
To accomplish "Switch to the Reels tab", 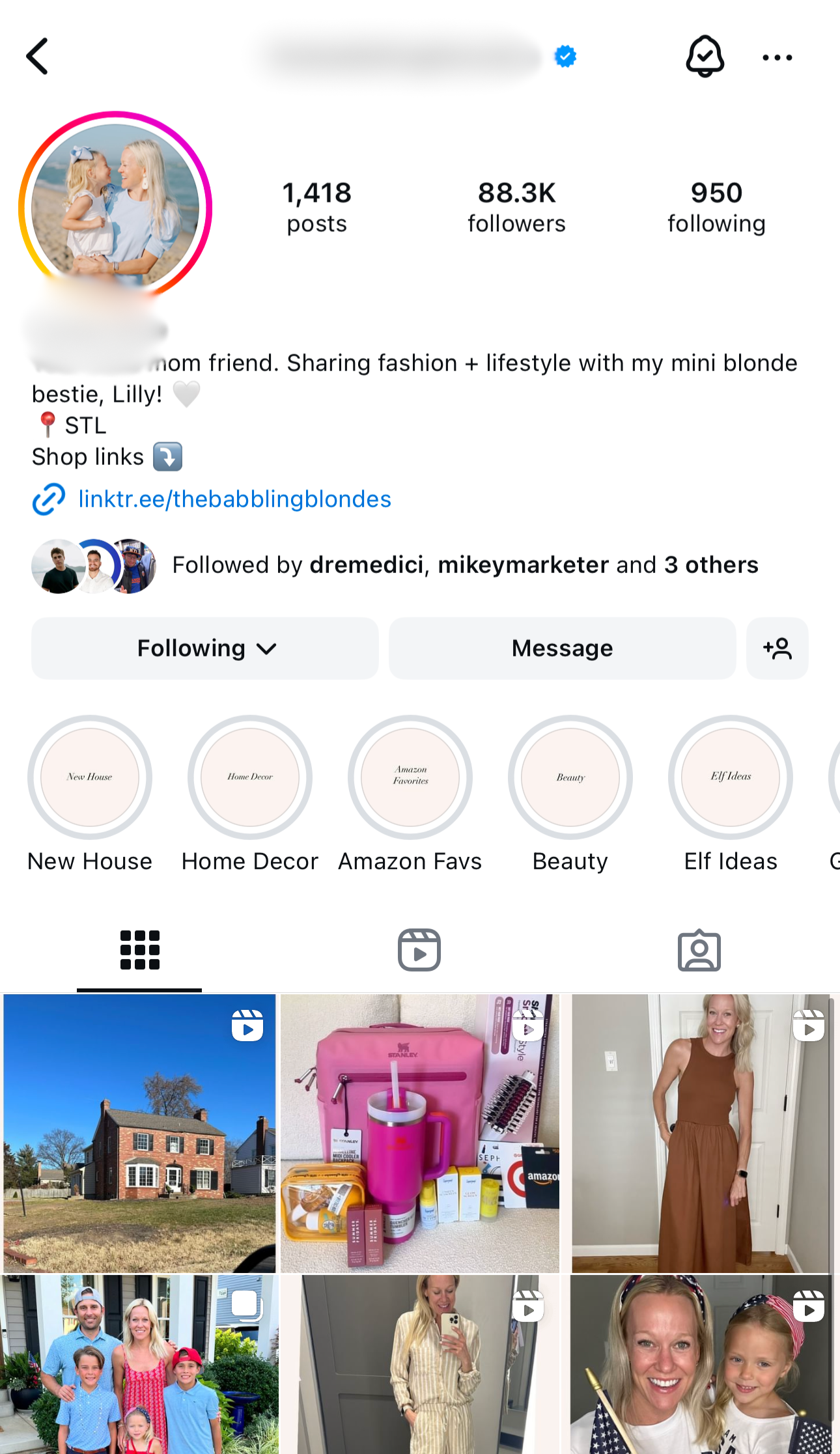I will [419, 950].
